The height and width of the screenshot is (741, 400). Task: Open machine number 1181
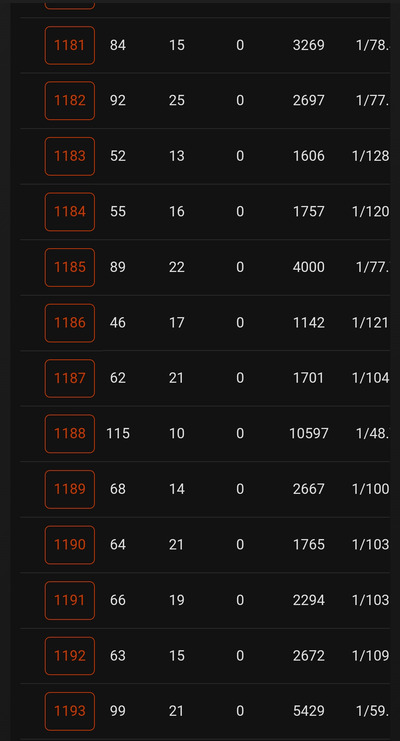70,45
